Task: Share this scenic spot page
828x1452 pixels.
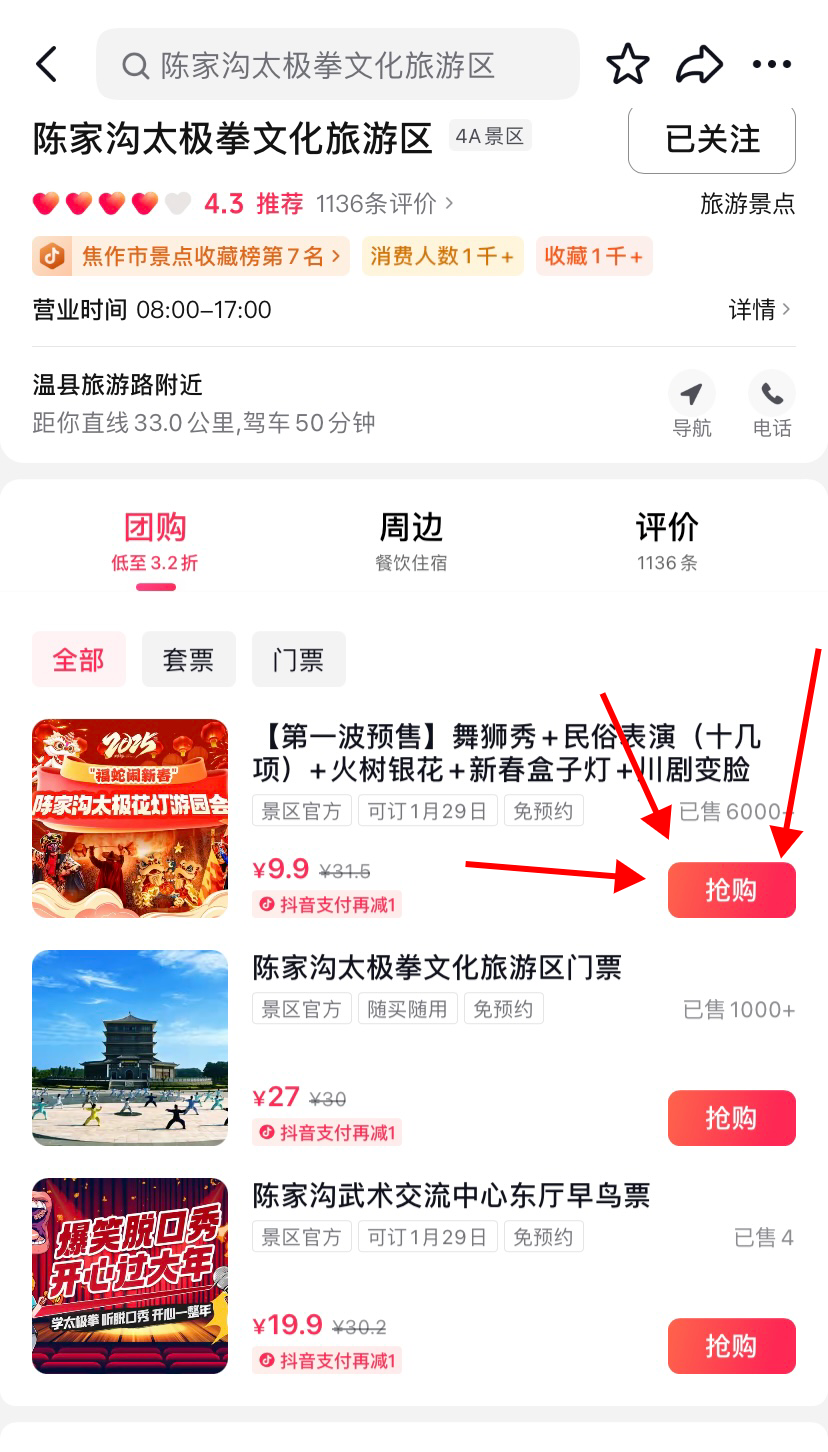Action: [699, 65]
